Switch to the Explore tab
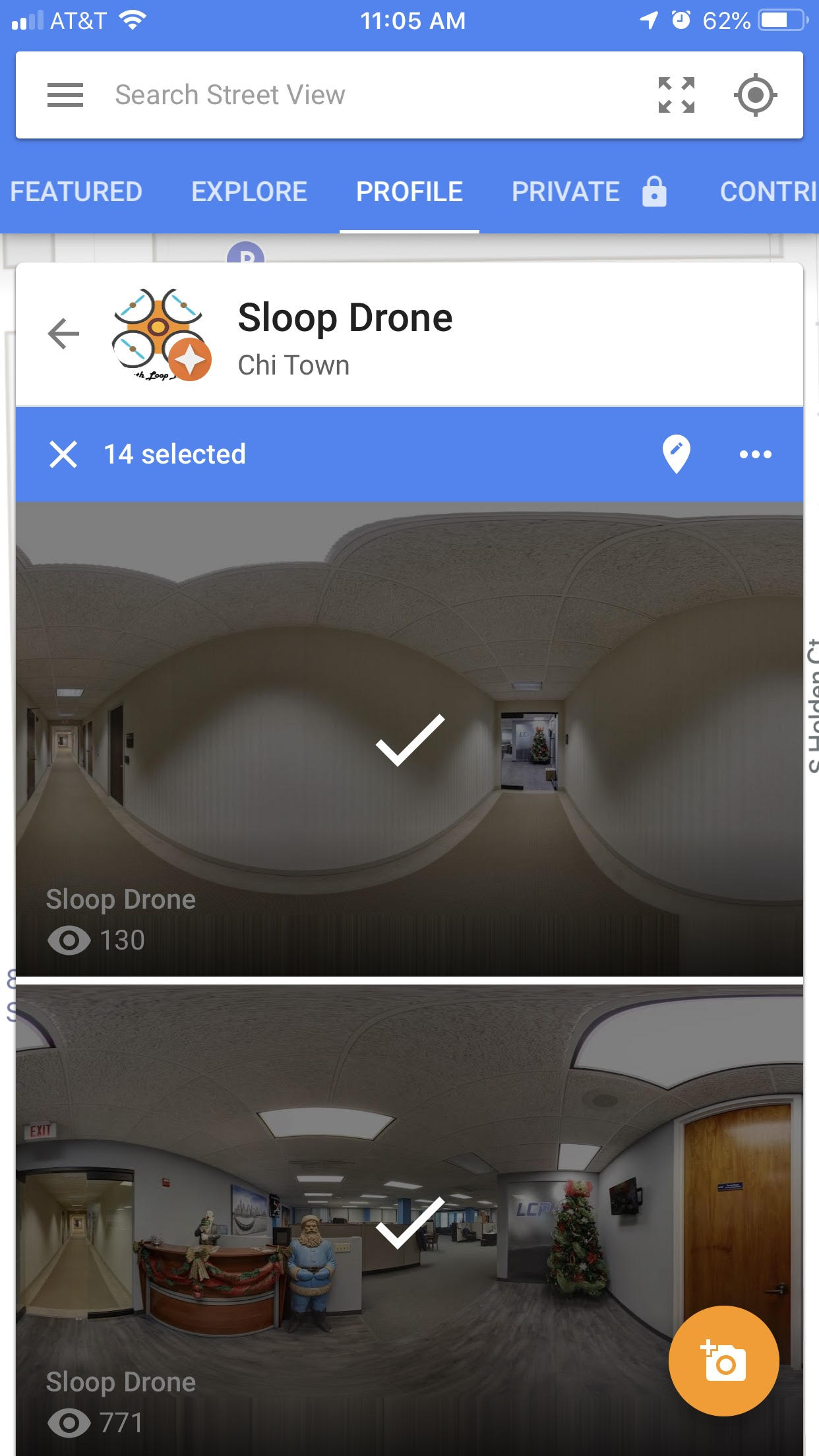 coord(249,192)
